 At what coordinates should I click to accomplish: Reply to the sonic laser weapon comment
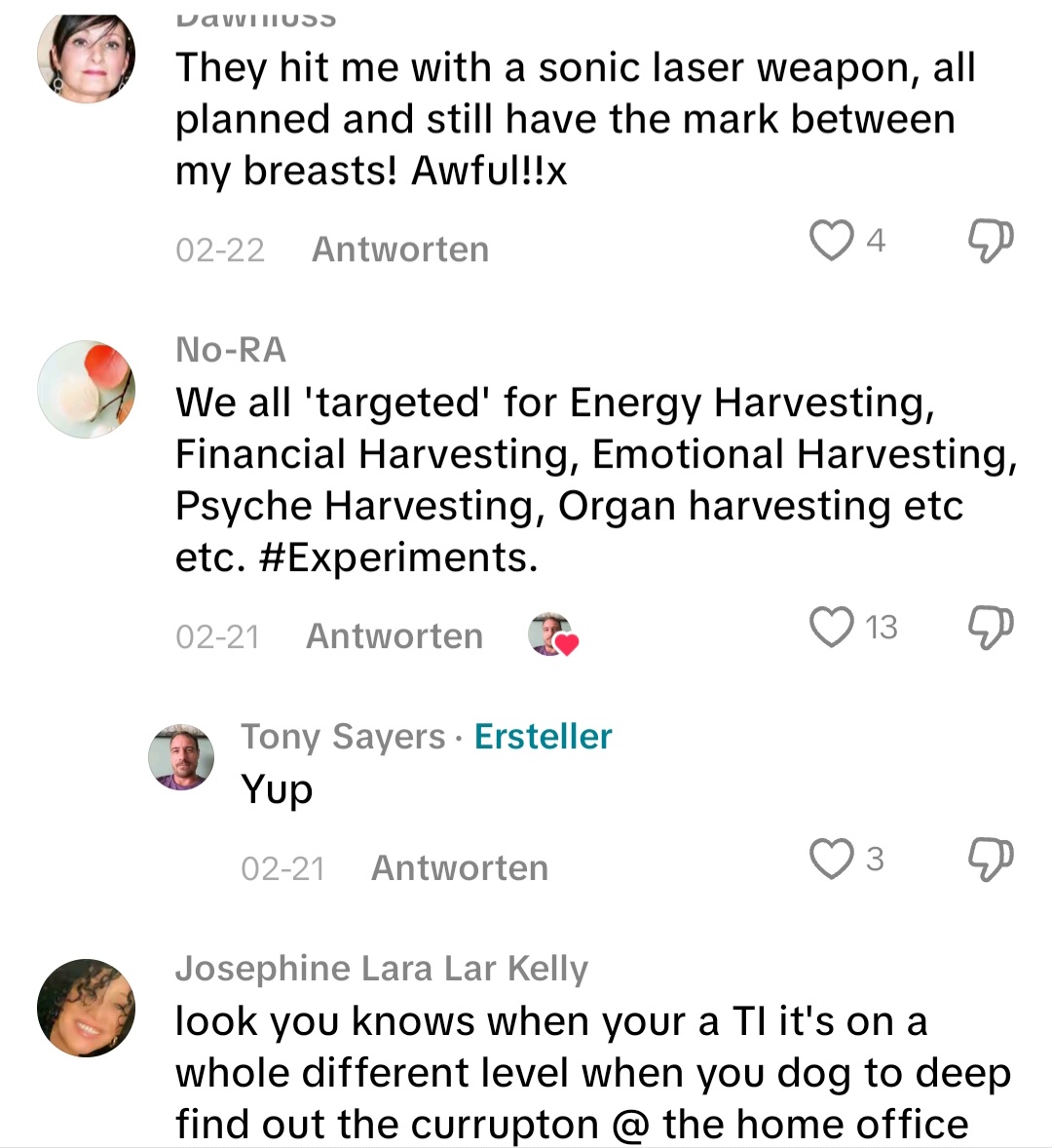(399, 249)
